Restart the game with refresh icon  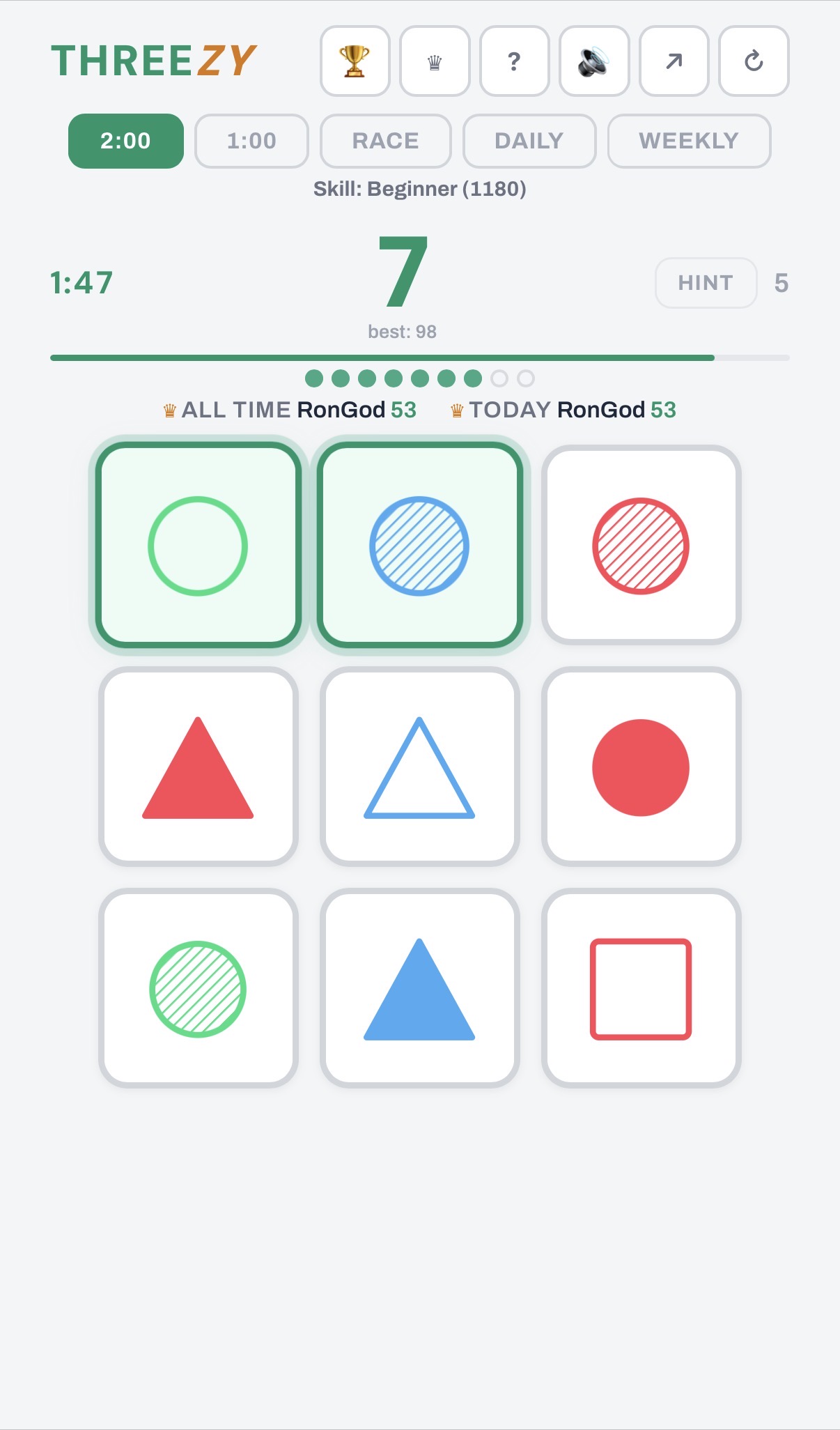(754, 61)
